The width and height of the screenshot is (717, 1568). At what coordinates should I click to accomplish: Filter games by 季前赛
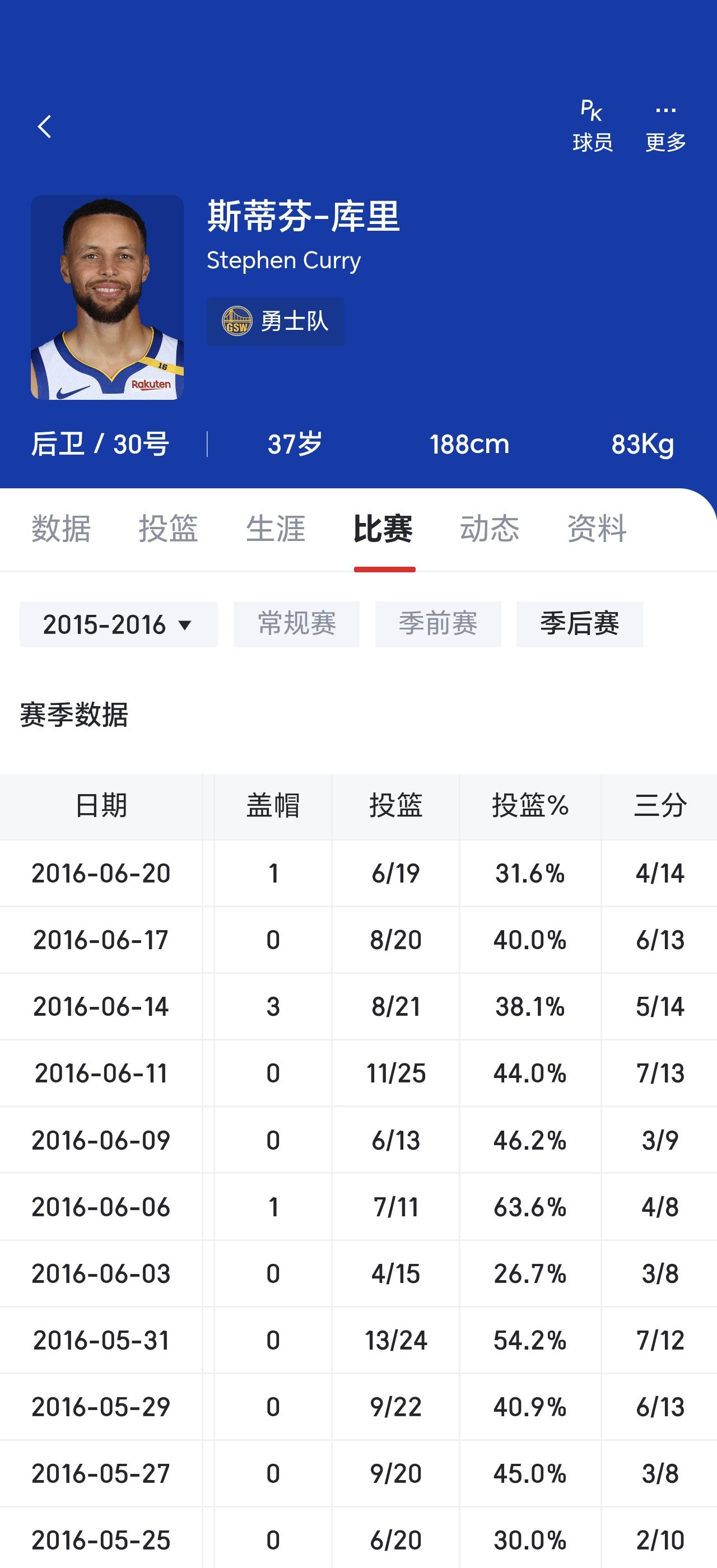pos(438,624)
